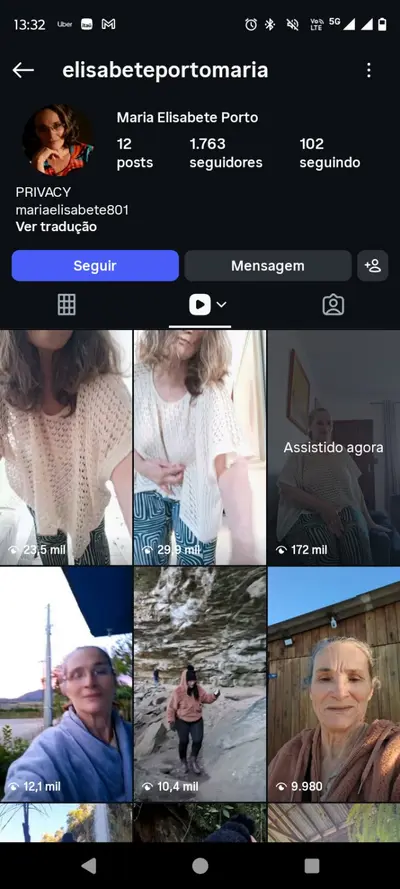
Task: Open the reel with 9.980 views
Action: pos(334,684)
